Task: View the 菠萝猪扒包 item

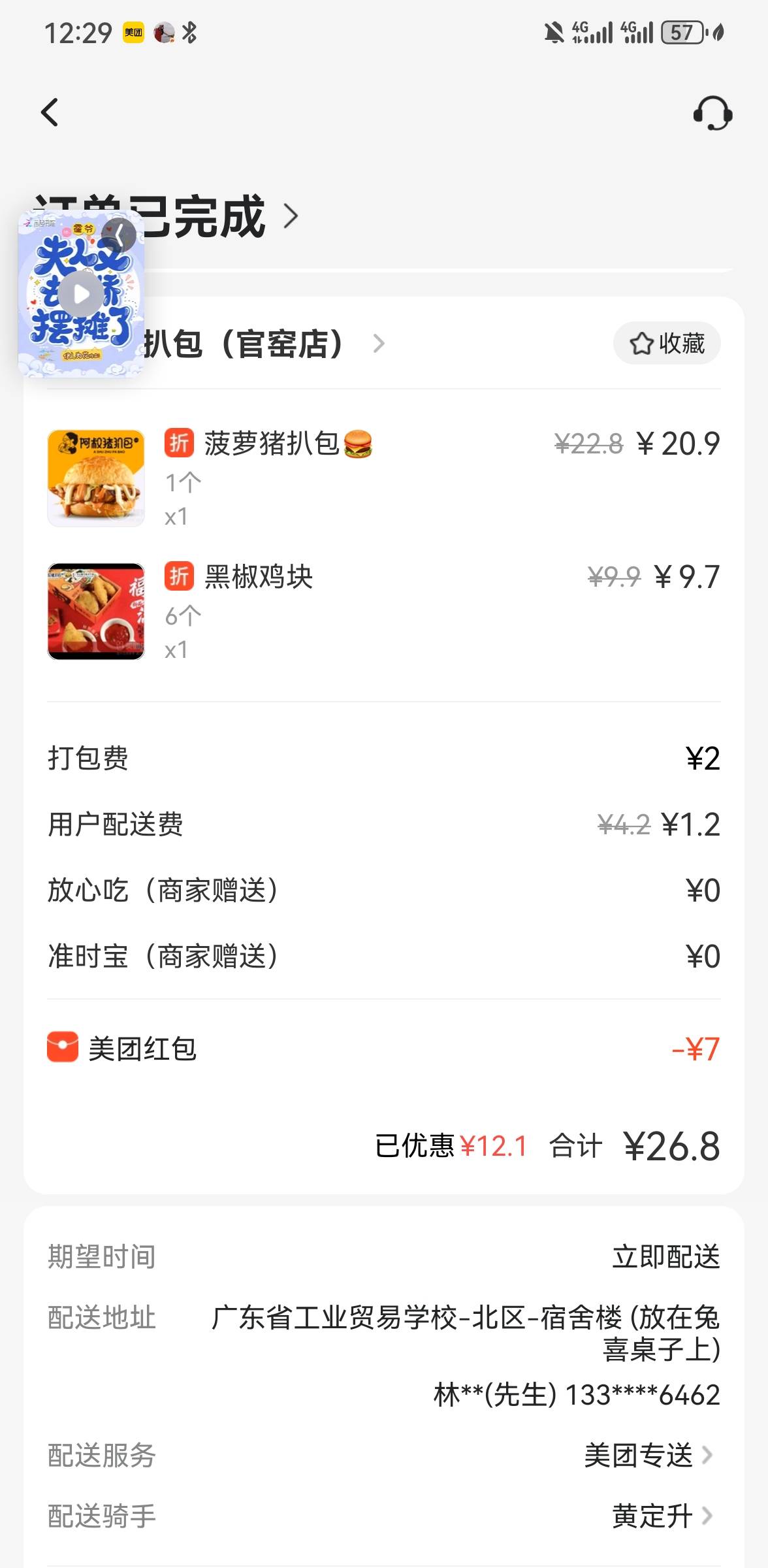Action: [271, 444]
